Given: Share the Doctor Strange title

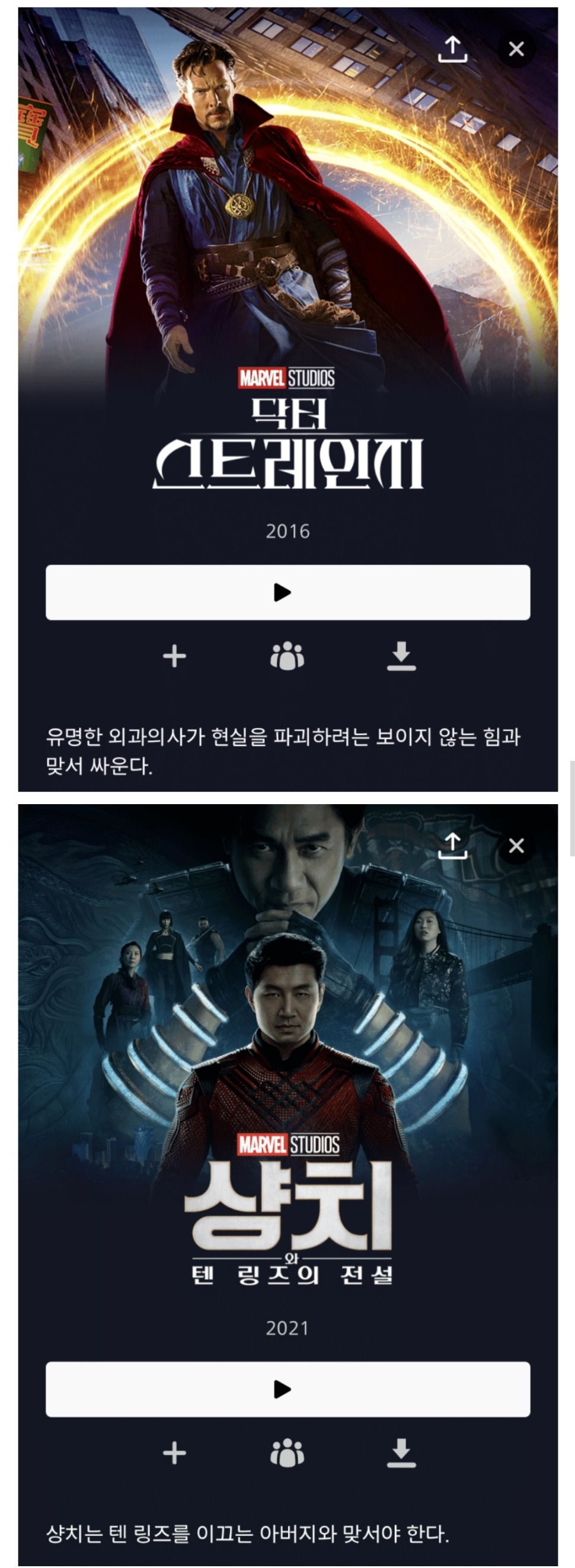Looking at the screenshot, I should tap(452, 49).
